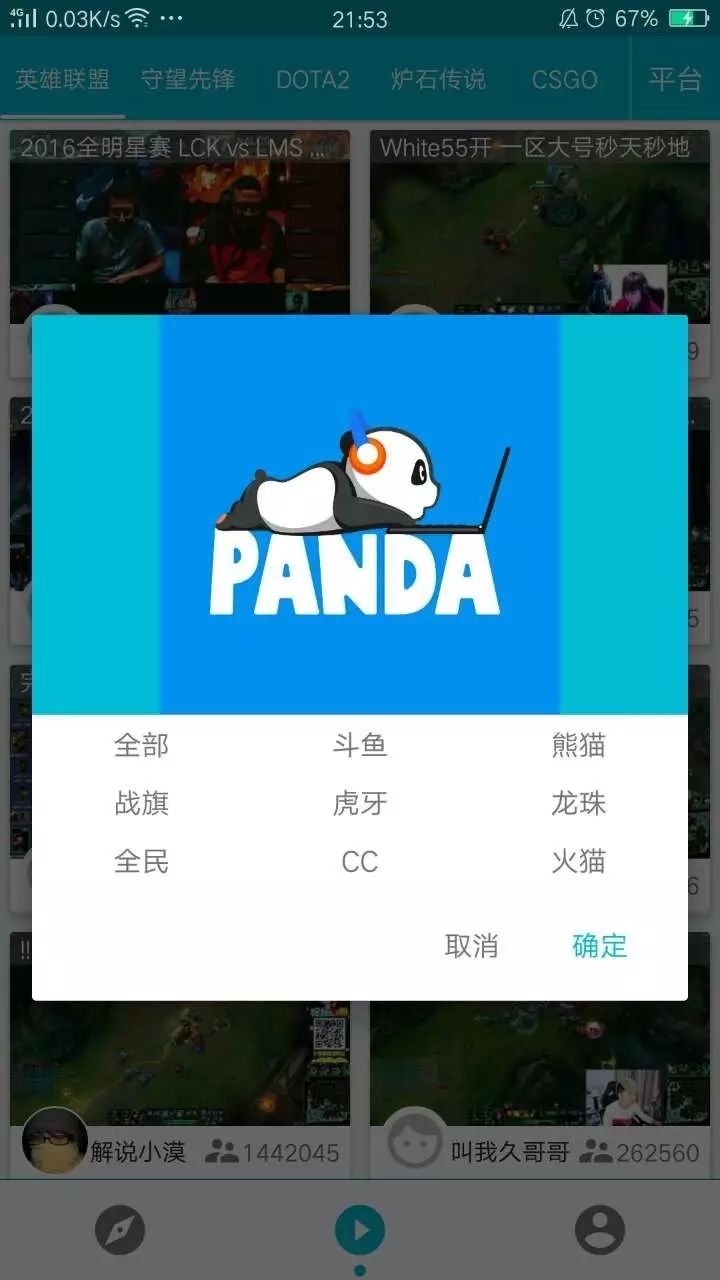Screen dimensions: 720x1280
Task: Pick CC as the platform
Action: point(360,861)
